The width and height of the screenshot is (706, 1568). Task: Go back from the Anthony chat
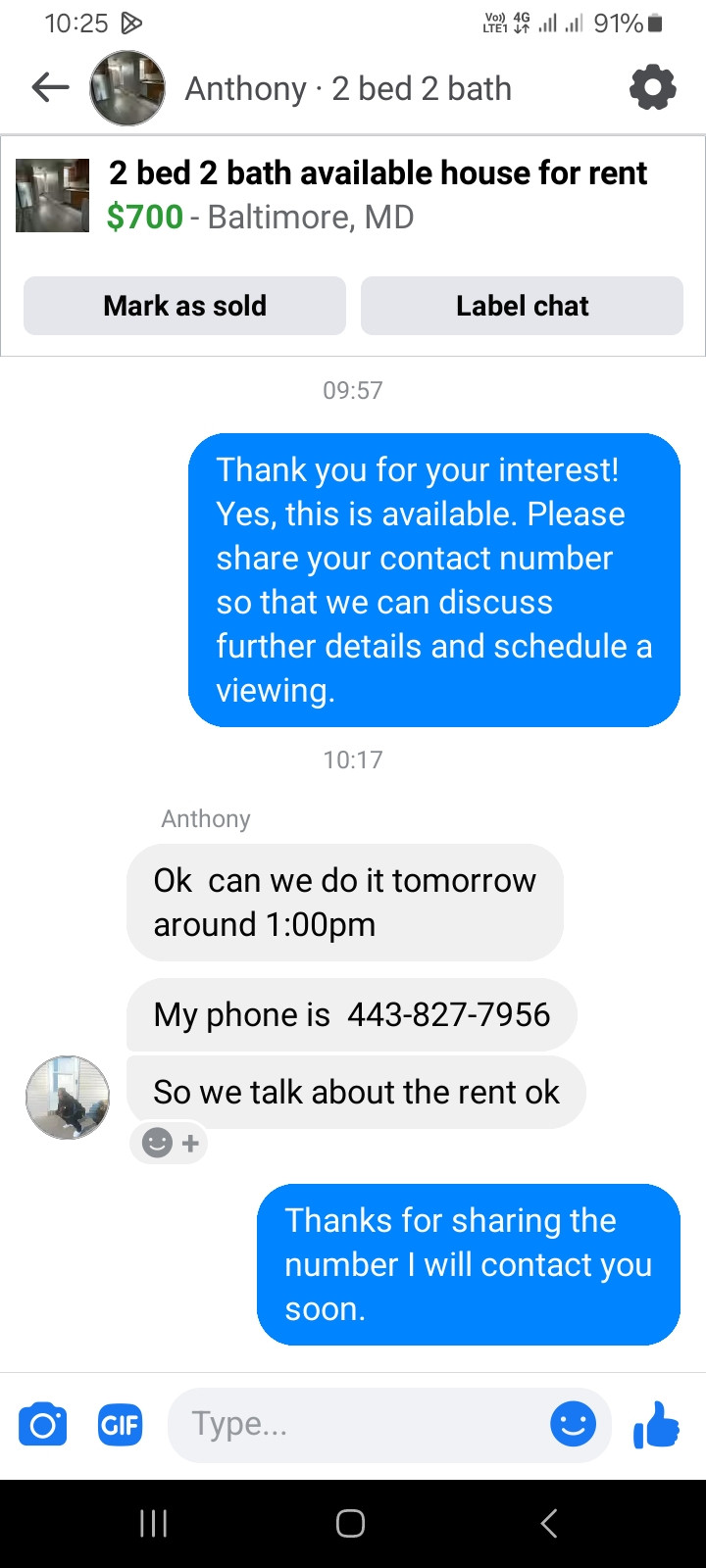(x=51, y=88)
